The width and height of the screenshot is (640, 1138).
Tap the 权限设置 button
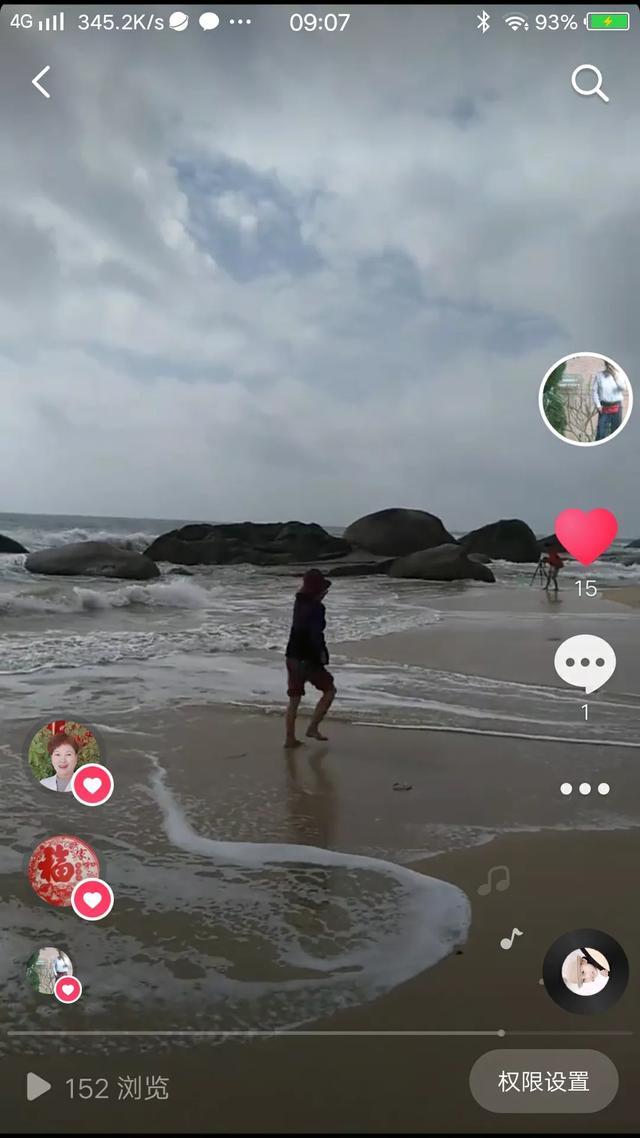544,1081
